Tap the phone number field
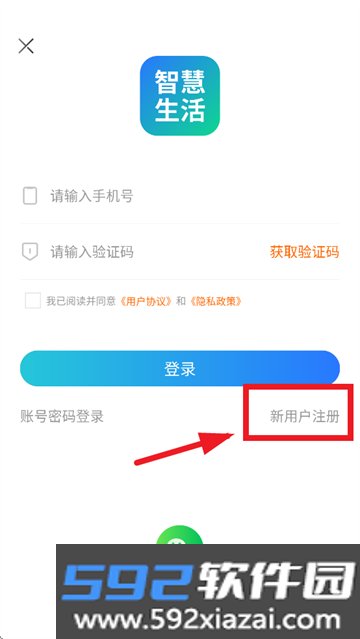Screen dimensions: 360x639 tap(179, 196)
